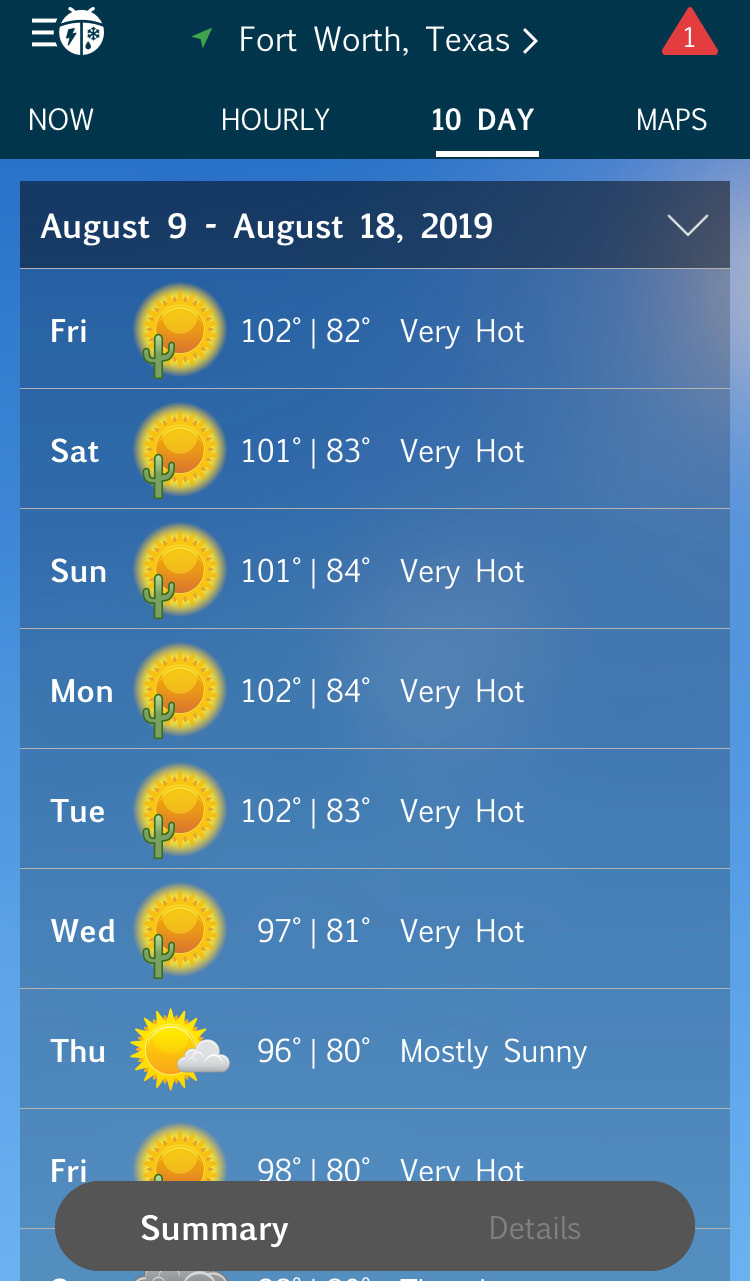Switch to the MAPS tab
The image size is (750, 1281).
pos(671,120)
